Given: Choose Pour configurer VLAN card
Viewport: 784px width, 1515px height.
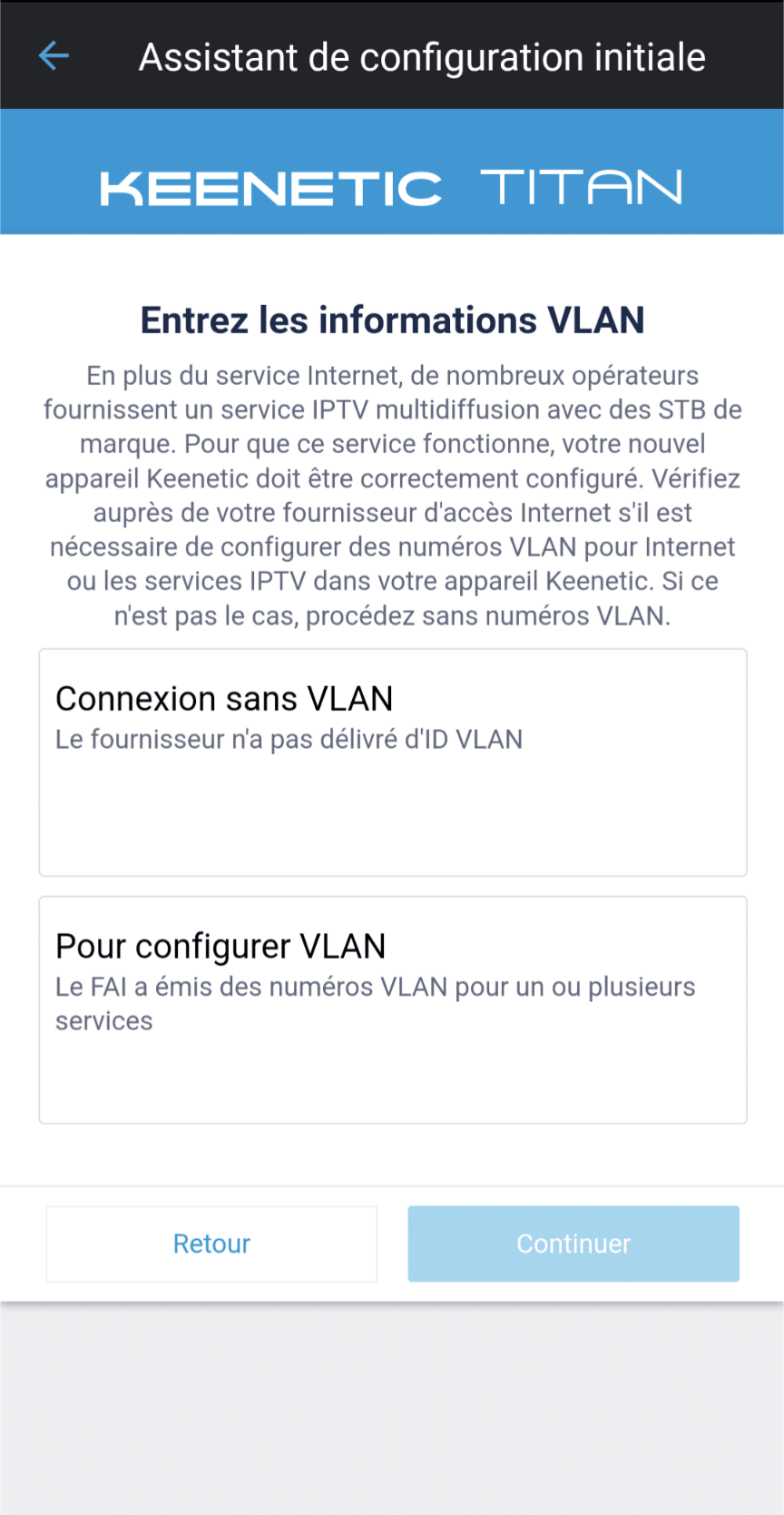Looking at the screenshot, I should click(393, 1010).
